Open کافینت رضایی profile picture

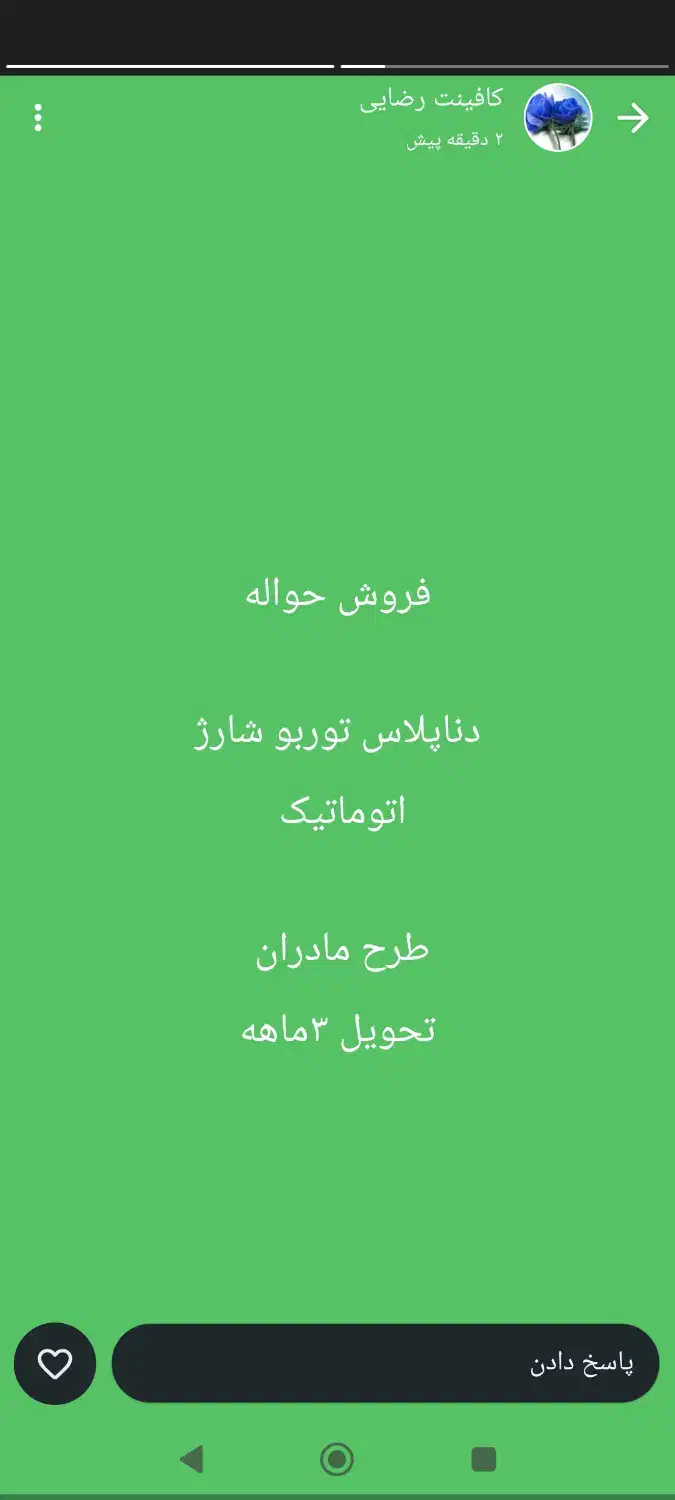pos(558,118)
